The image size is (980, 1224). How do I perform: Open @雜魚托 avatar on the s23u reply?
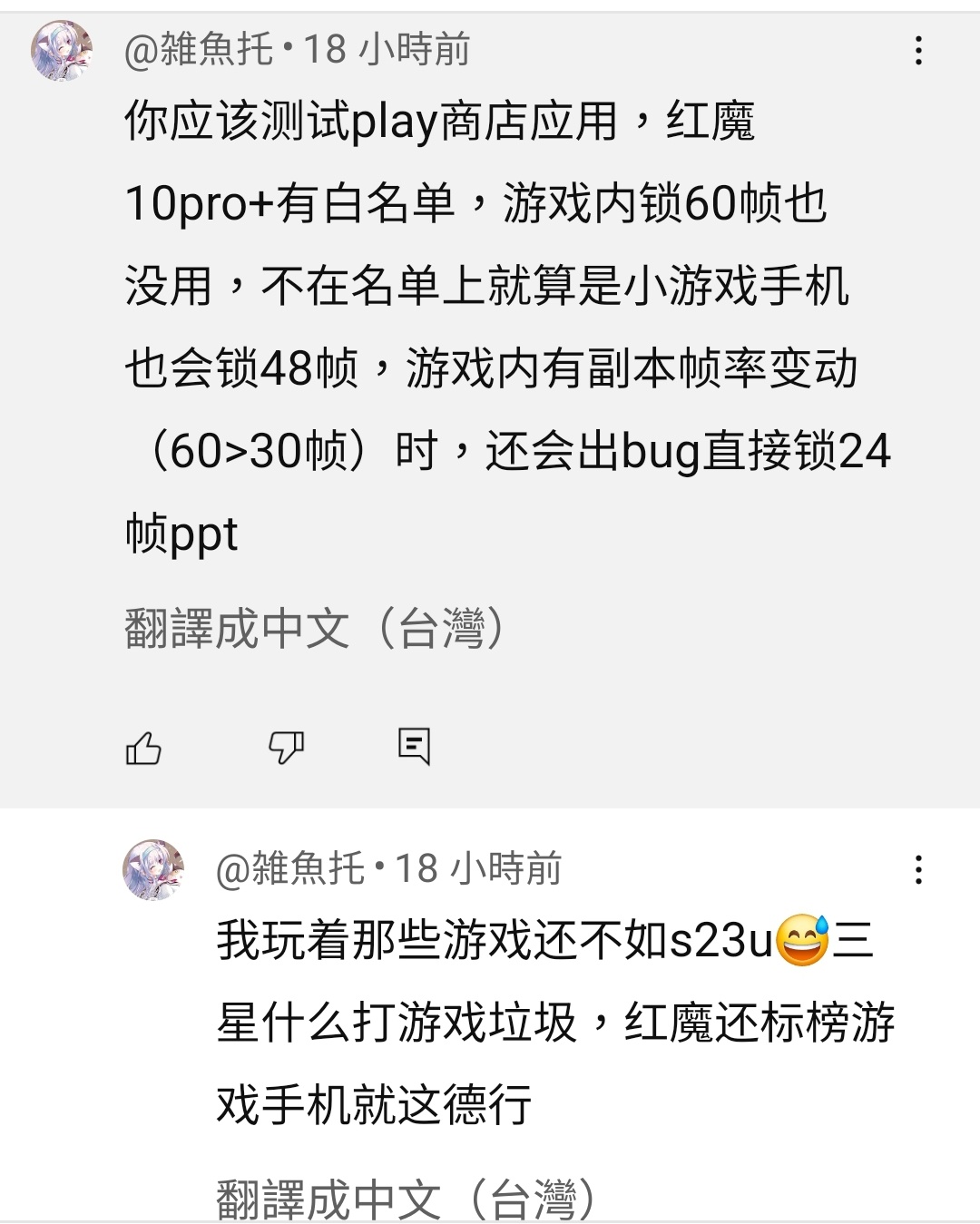153,870
